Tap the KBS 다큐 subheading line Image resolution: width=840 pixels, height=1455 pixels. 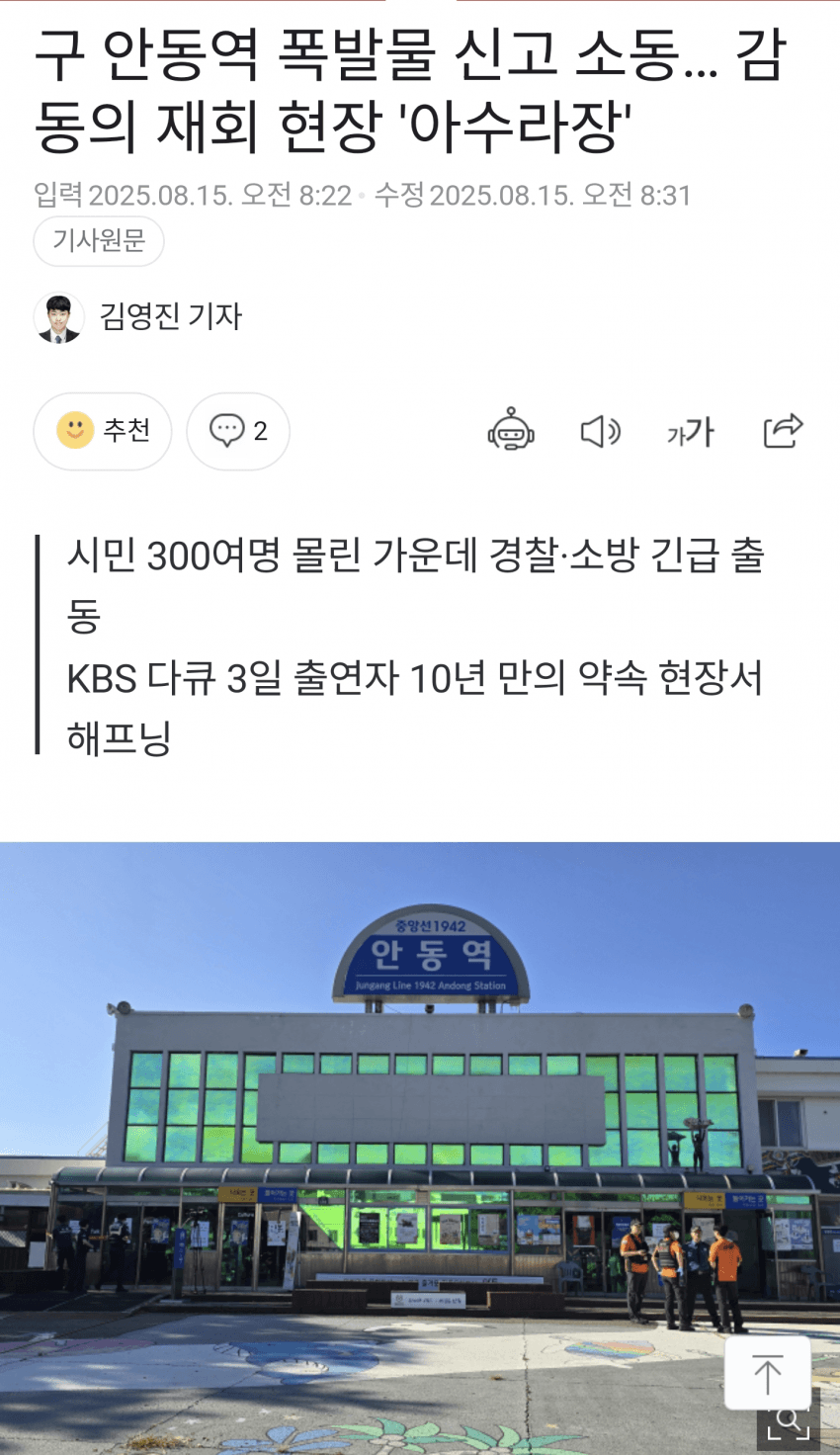(x=415, y=678)
